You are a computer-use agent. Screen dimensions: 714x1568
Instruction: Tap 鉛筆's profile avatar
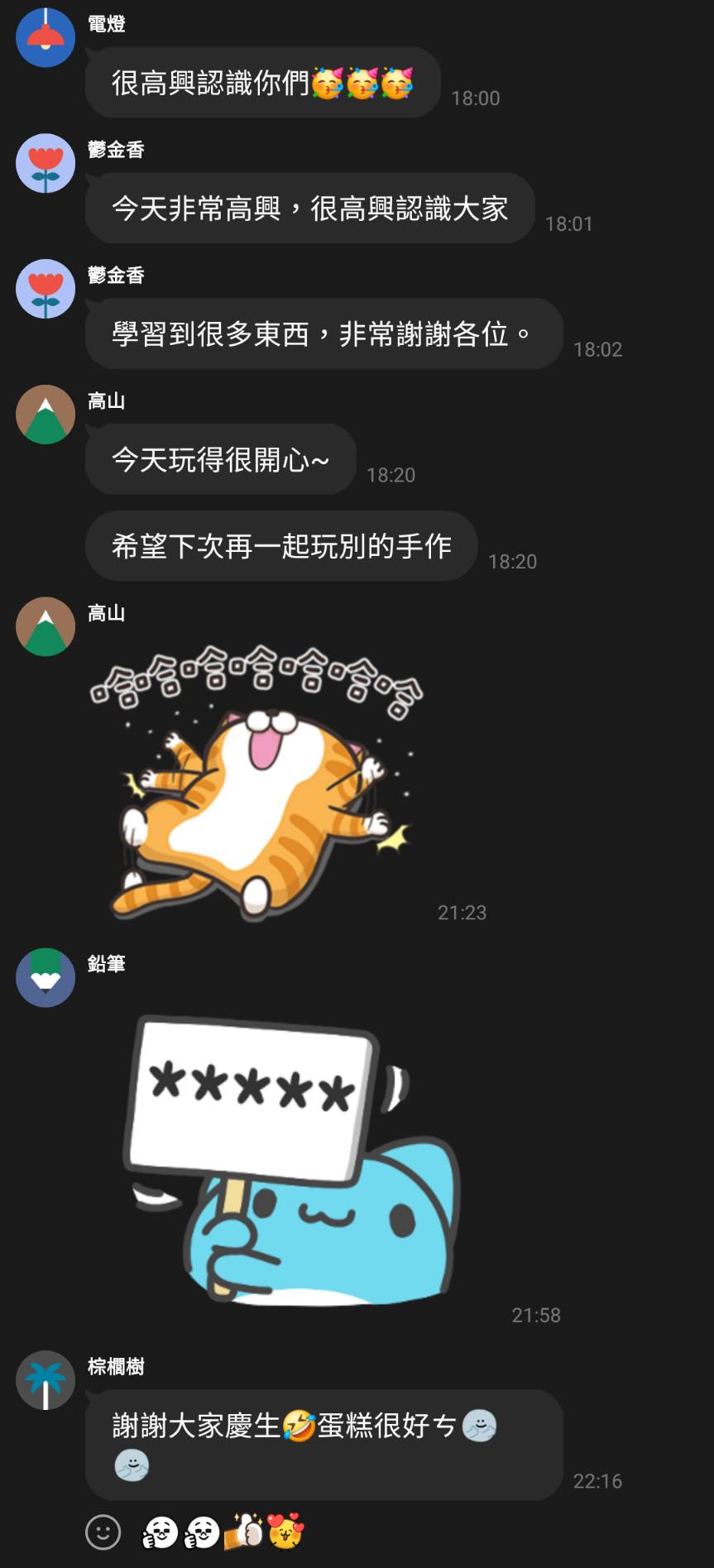[46, 977]
